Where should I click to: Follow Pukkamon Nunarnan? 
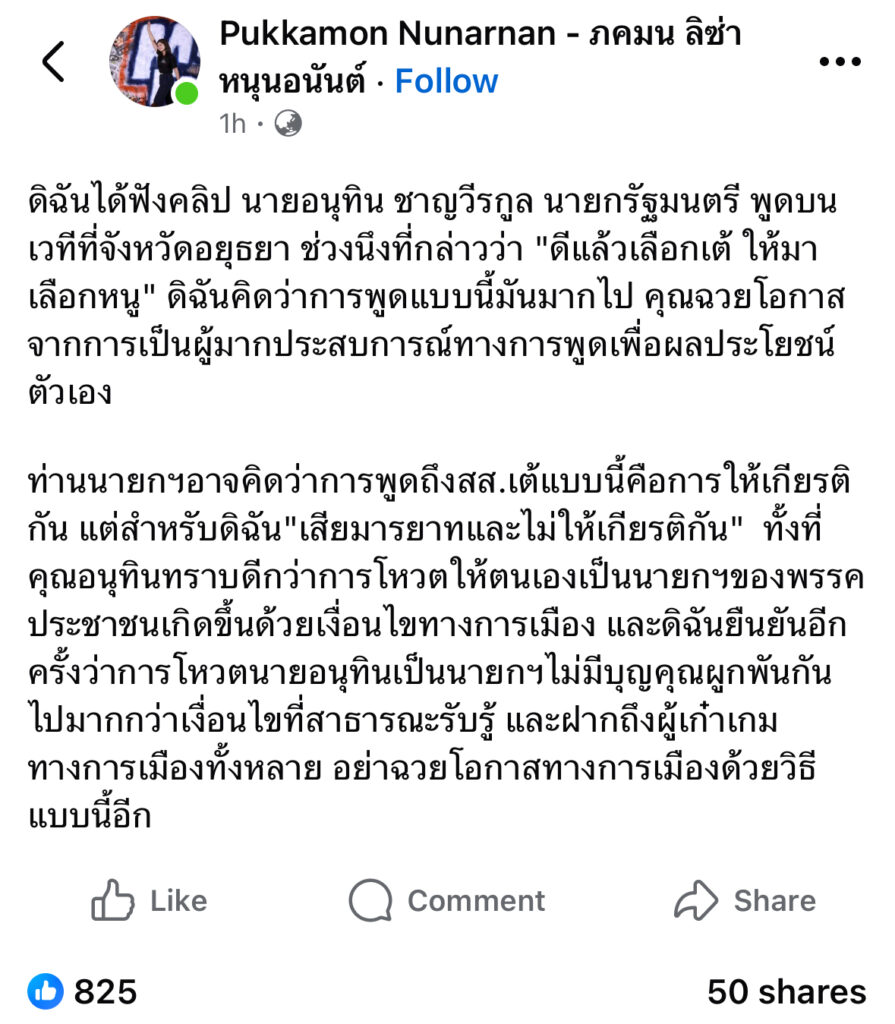pos(446,81)
